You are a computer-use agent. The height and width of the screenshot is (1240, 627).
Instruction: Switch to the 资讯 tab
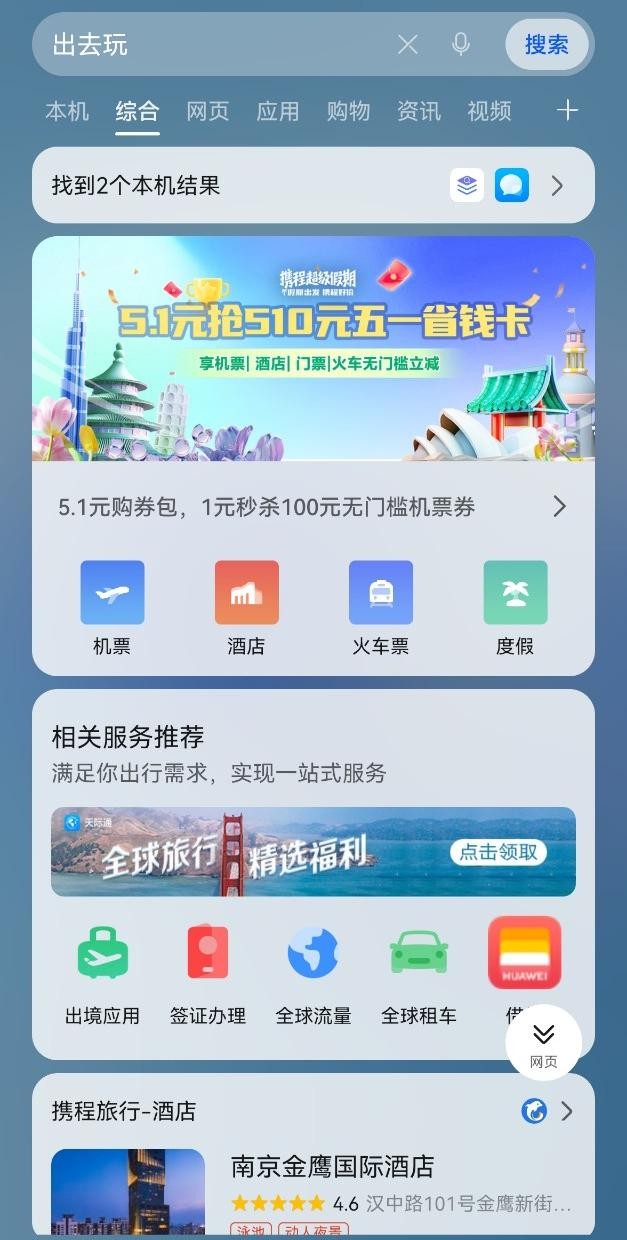(x=419, y=111)
